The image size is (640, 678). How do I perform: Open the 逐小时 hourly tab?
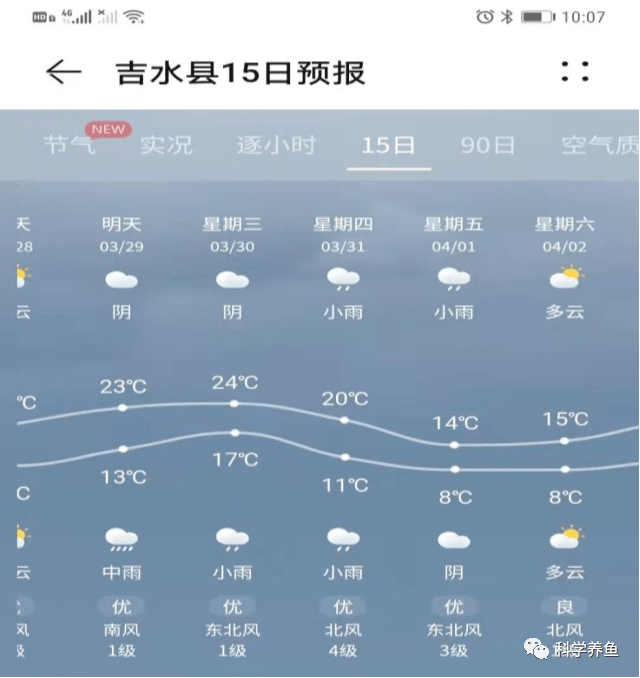tap(276, 146)
